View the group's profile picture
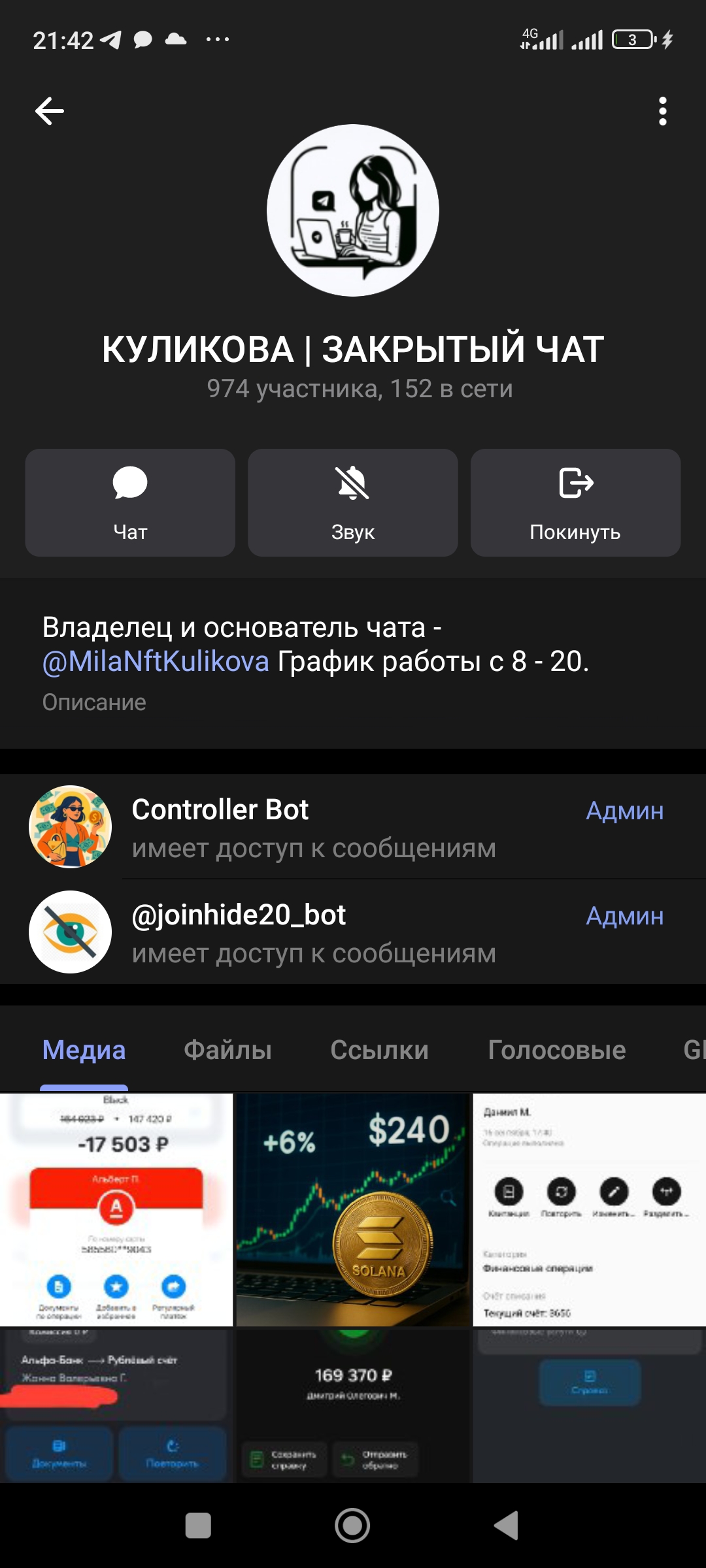 point(353,210)
